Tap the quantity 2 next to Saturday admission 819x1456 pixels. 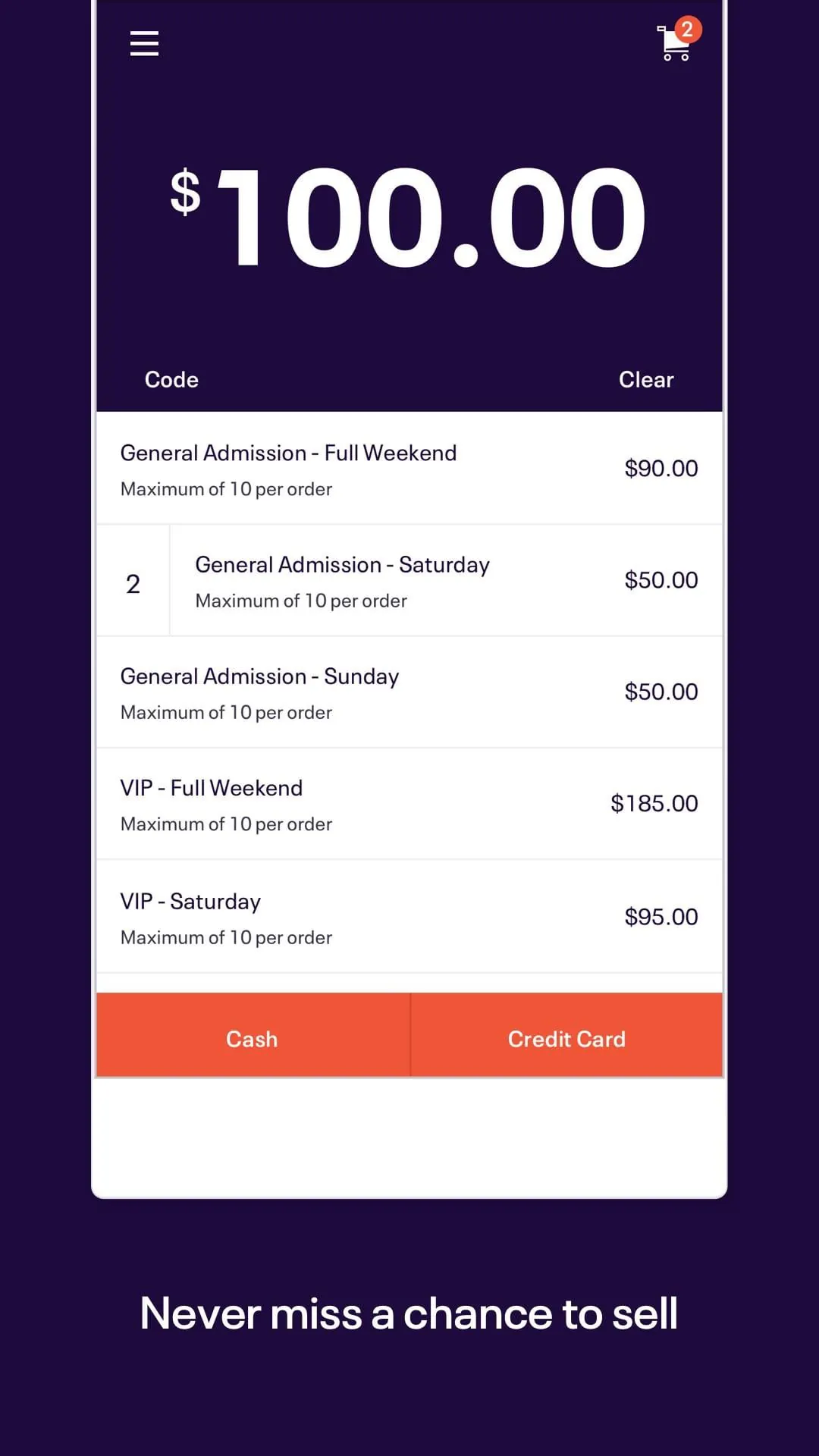click(x=132, y=582)
